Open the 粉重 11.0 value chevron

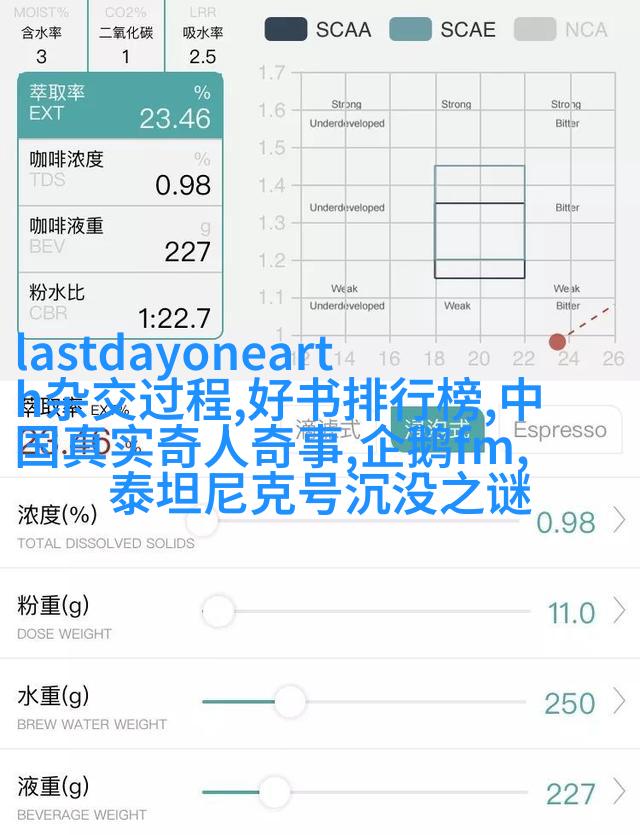pos(620,611)
